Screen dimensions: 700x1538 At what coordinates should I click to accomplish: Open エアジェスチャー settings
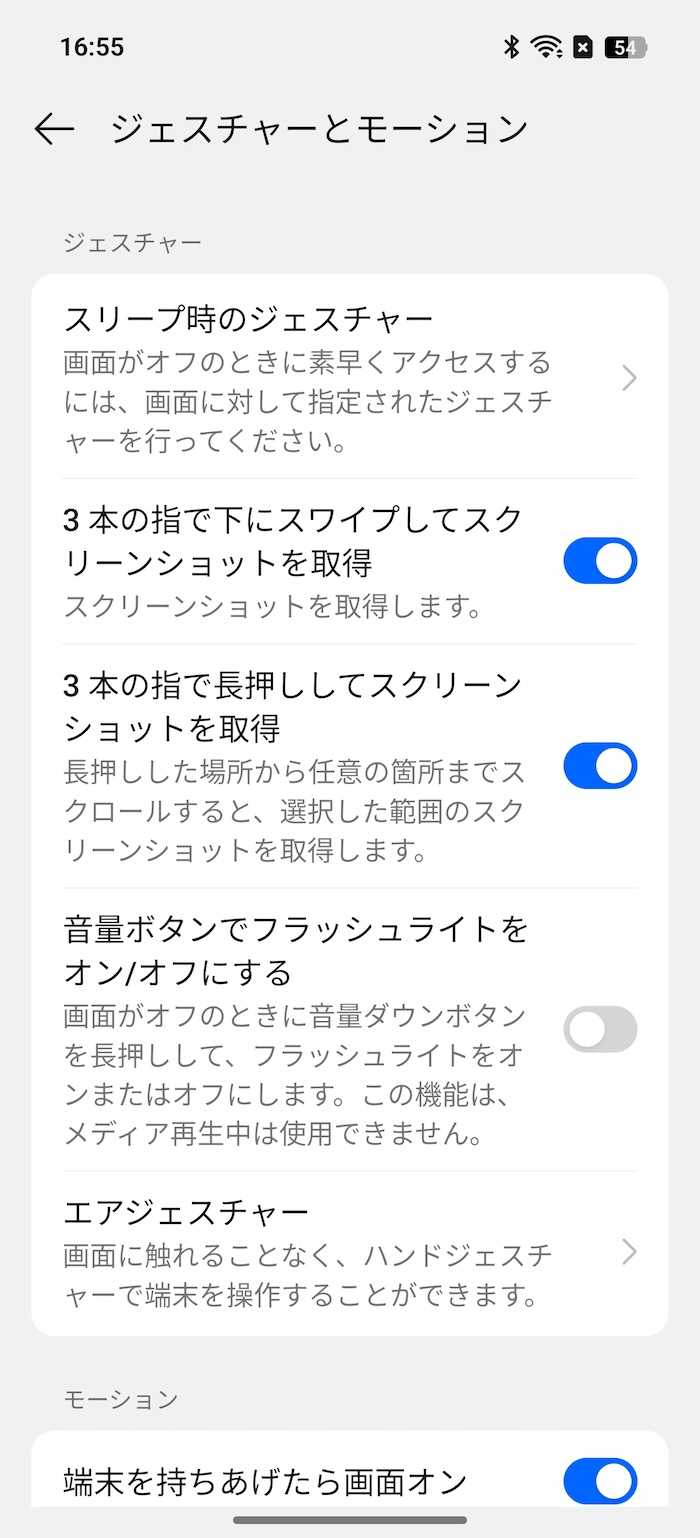350,1253
